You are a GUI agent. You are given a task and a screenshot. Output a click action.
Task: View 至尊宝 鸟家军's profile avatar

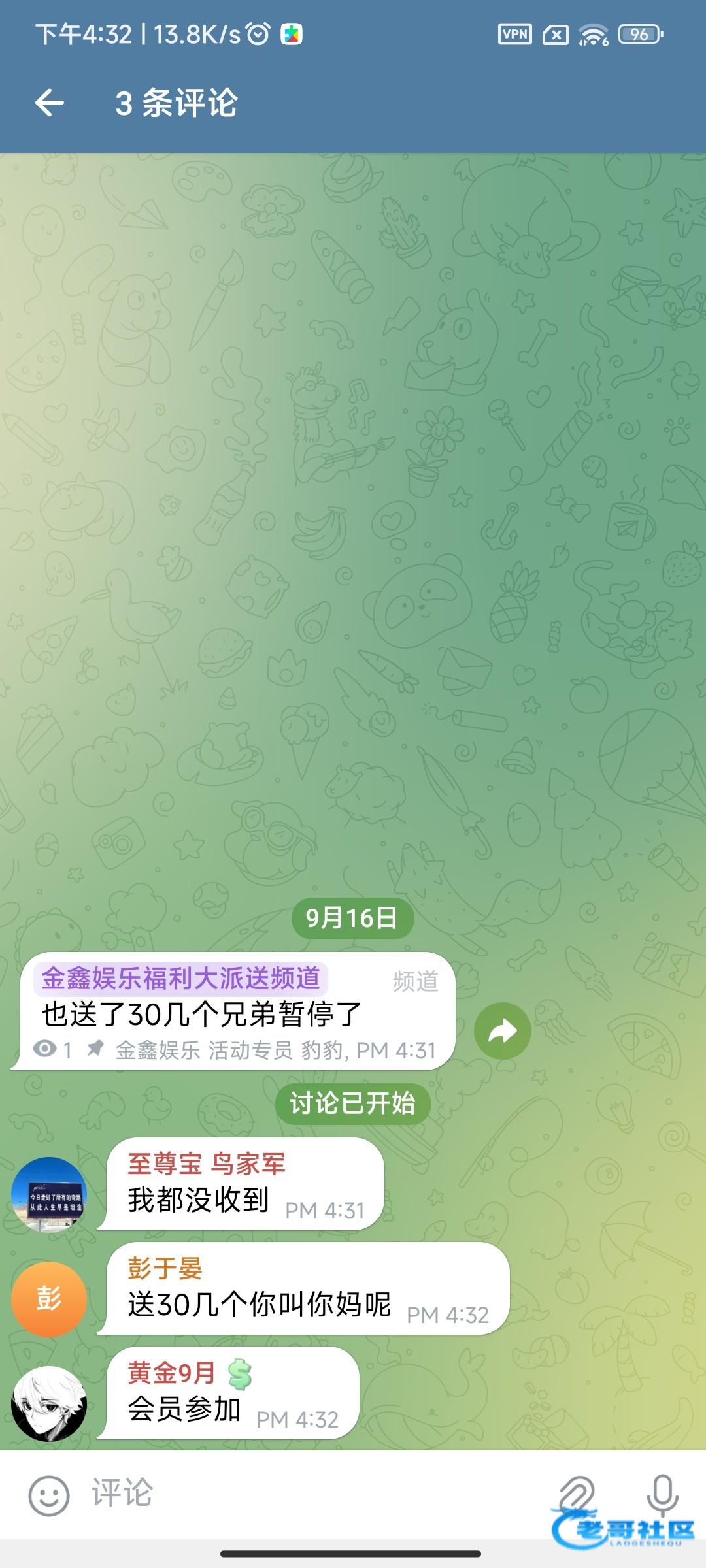click(x=49, y=1194)
